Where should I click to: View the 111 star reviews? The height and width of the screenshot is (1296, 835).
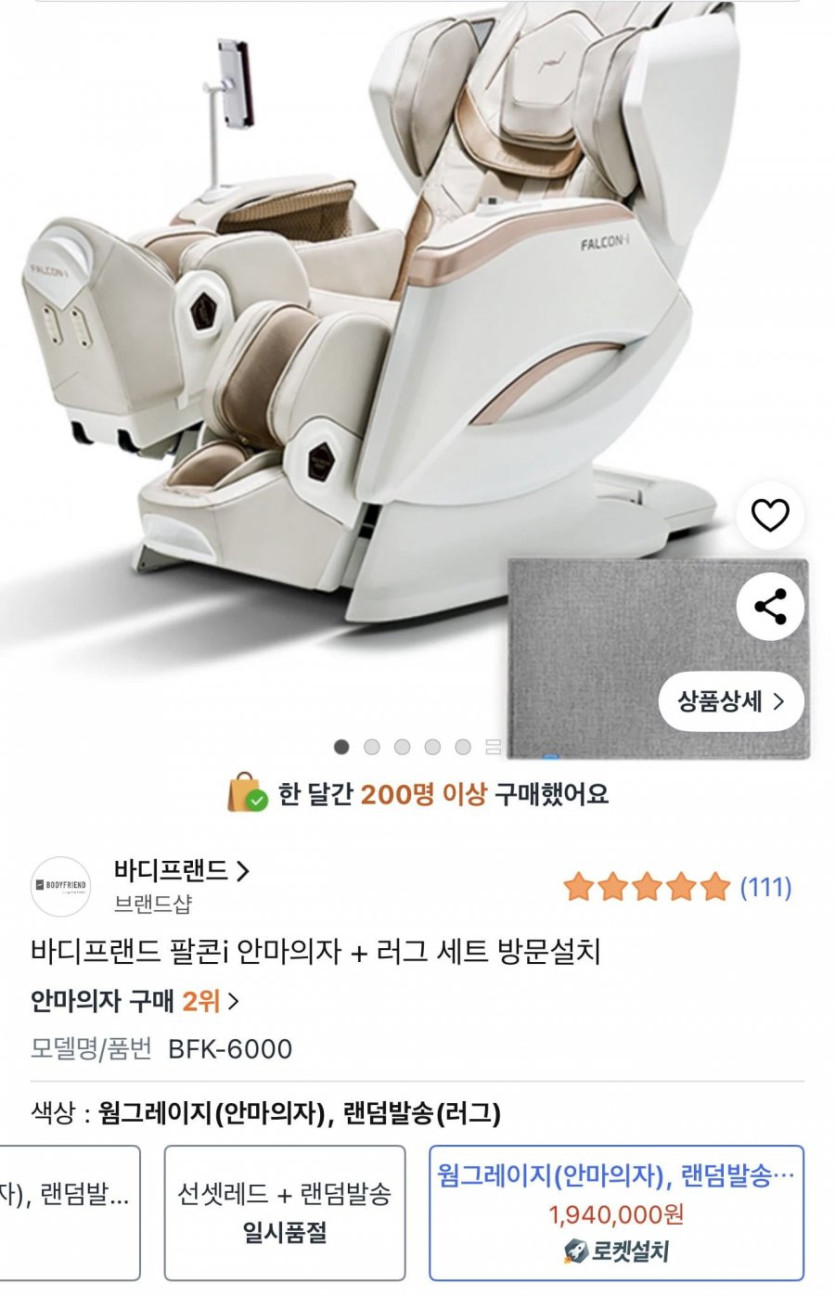pyautogui.click(x=677, y=887)
